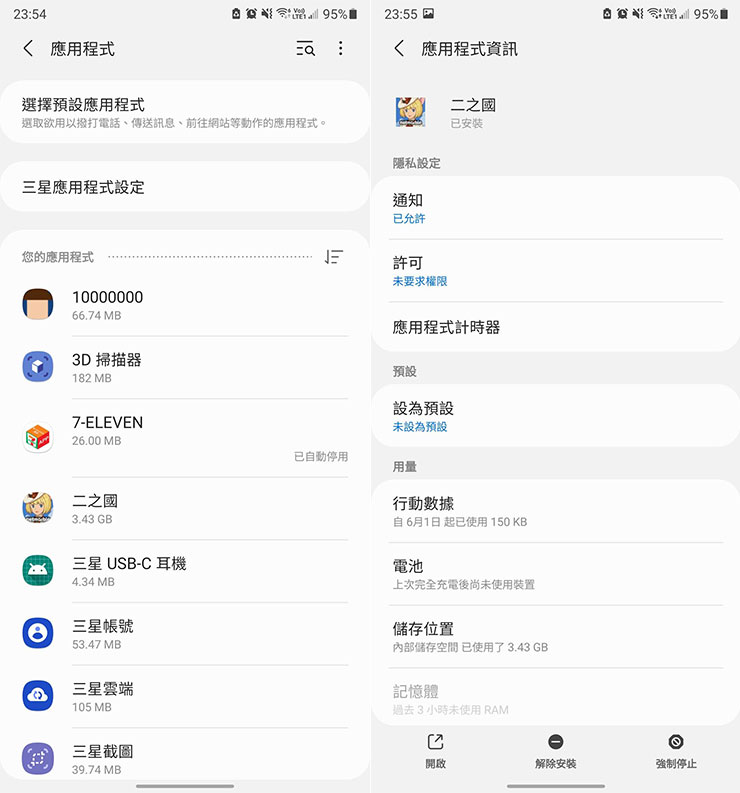View 行動數據 usage
Viewport: 740px width, 793px height.
coord(556,511)
